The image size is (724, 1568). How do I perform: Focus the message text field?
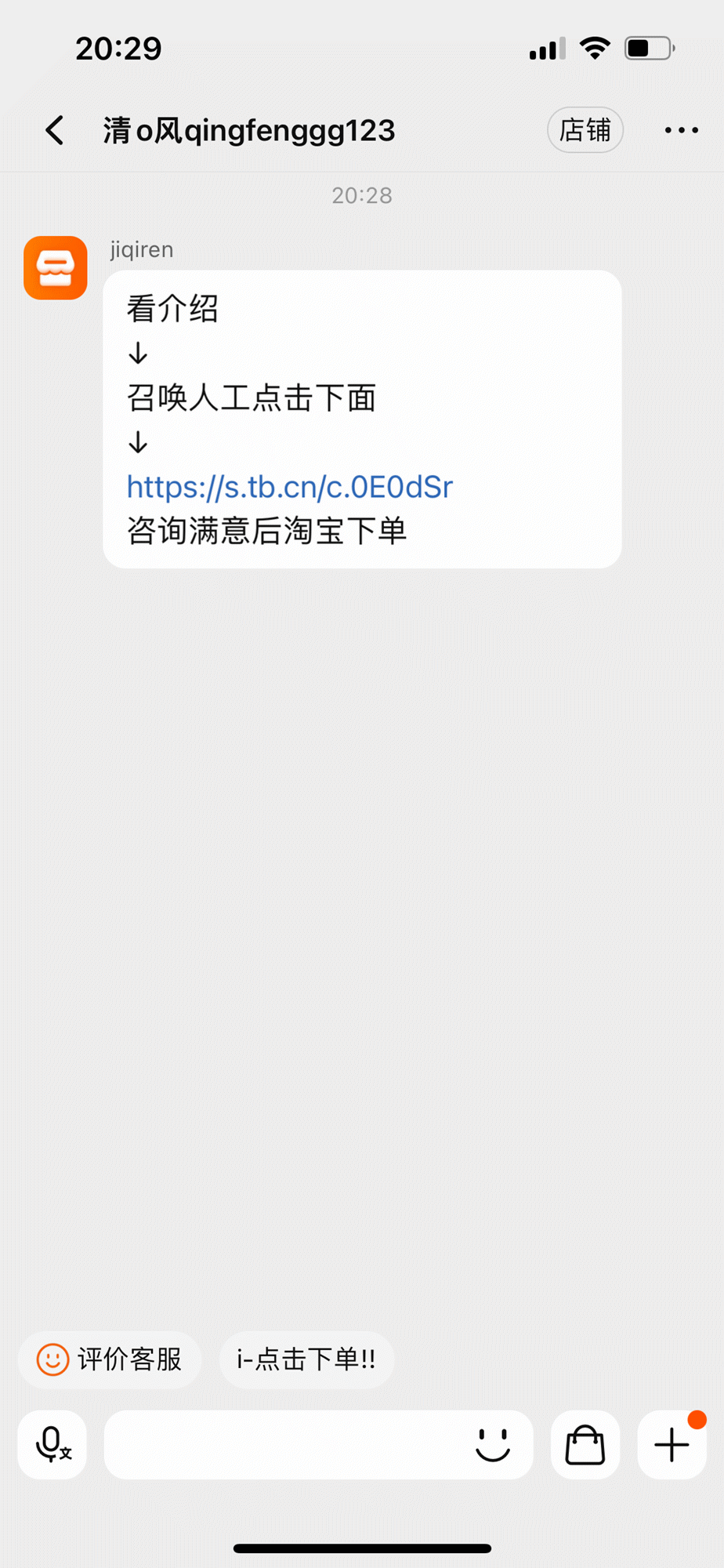(285, 1444)
